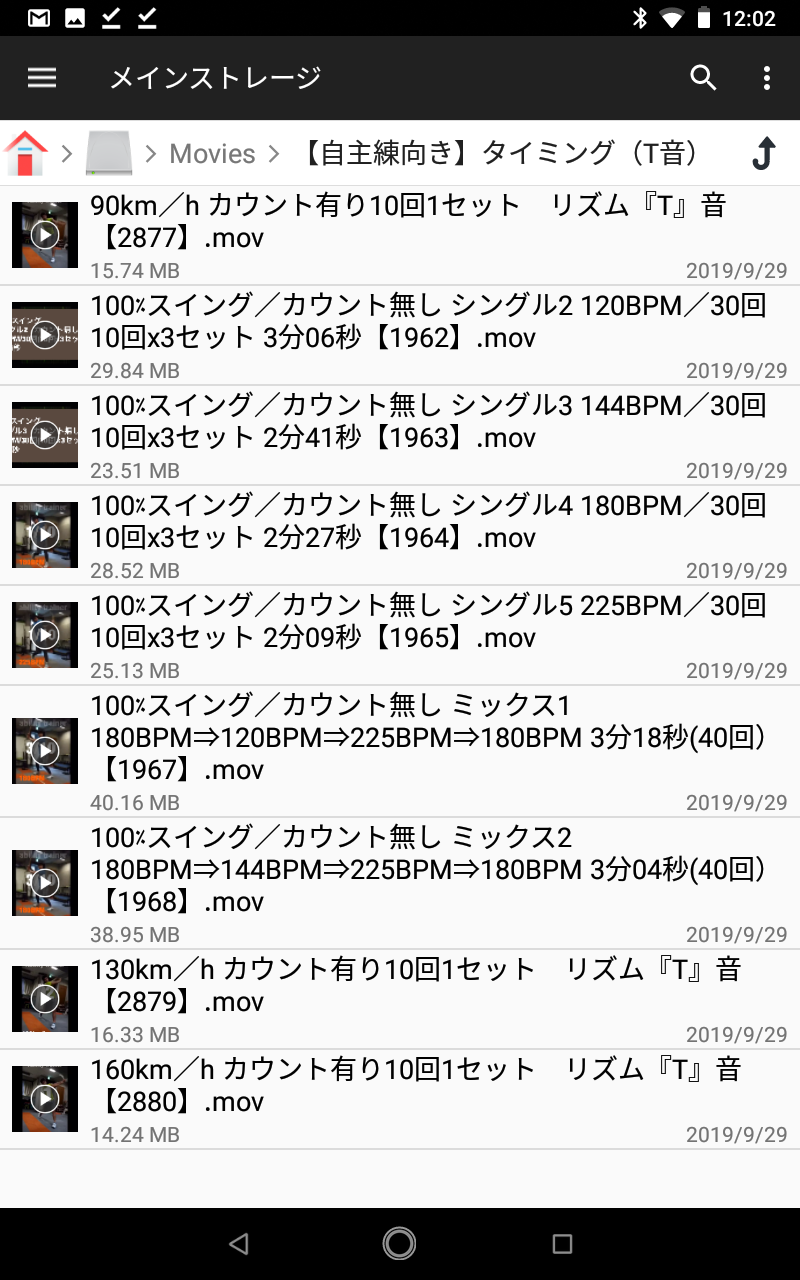The image size is (800, 1280).
Task: Tap the storage drive icon in breadcrumb
Action: [109, 153]
